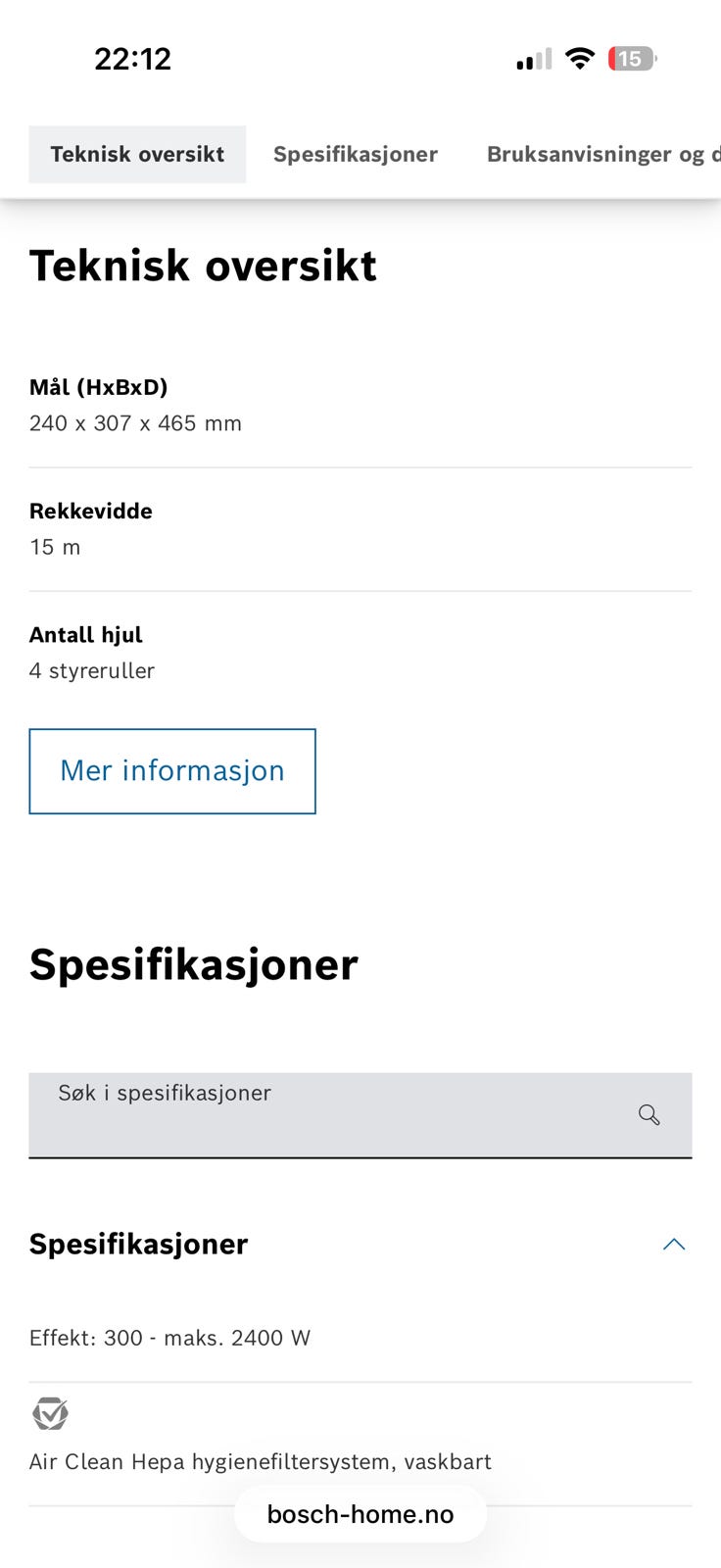This screenshot has width=721, height=1568.
Task: Click the battery indicator showing 15
Action: click(x=631, y=58)
